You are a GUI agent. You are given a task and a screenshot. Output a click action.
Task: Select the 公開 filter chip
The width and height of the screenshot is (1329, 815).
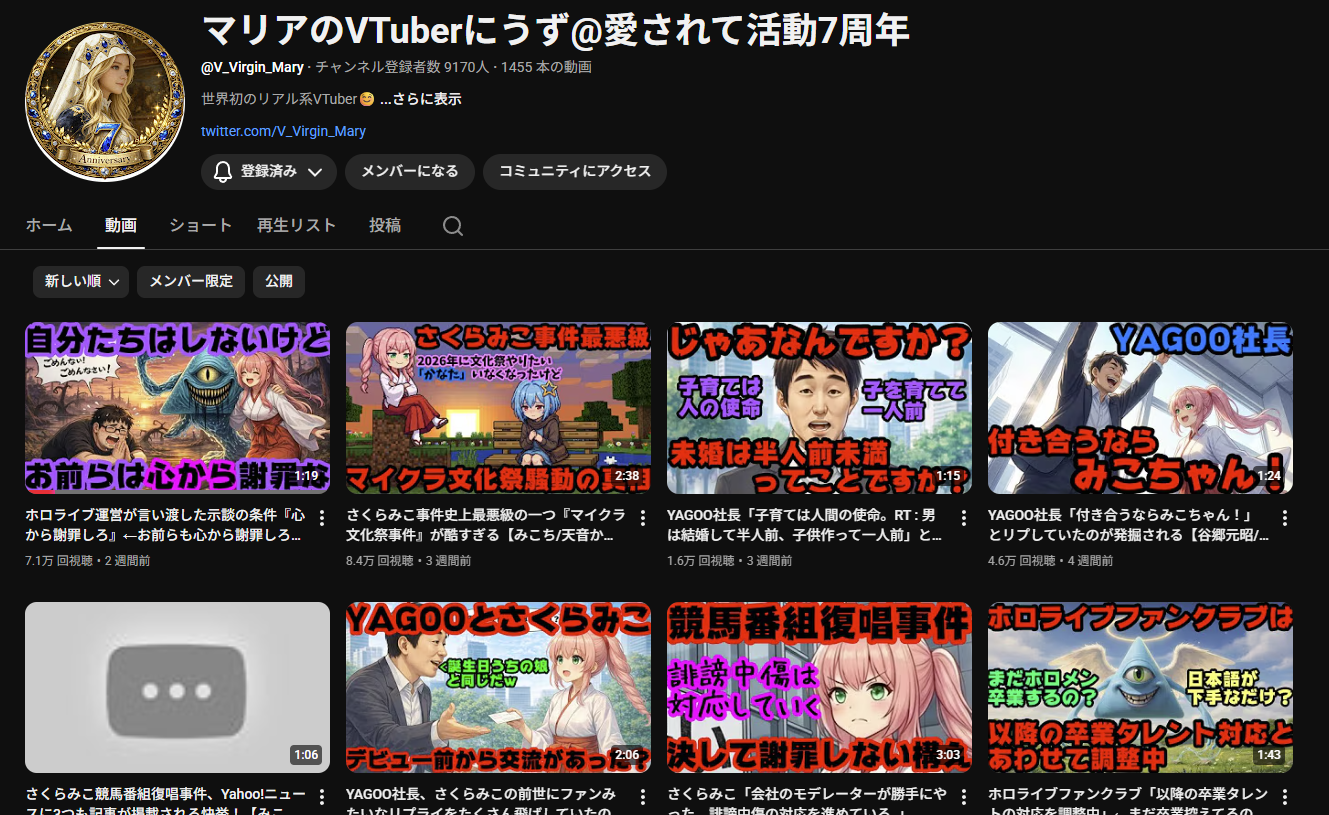pyautogui.click(x=279, y=282)
